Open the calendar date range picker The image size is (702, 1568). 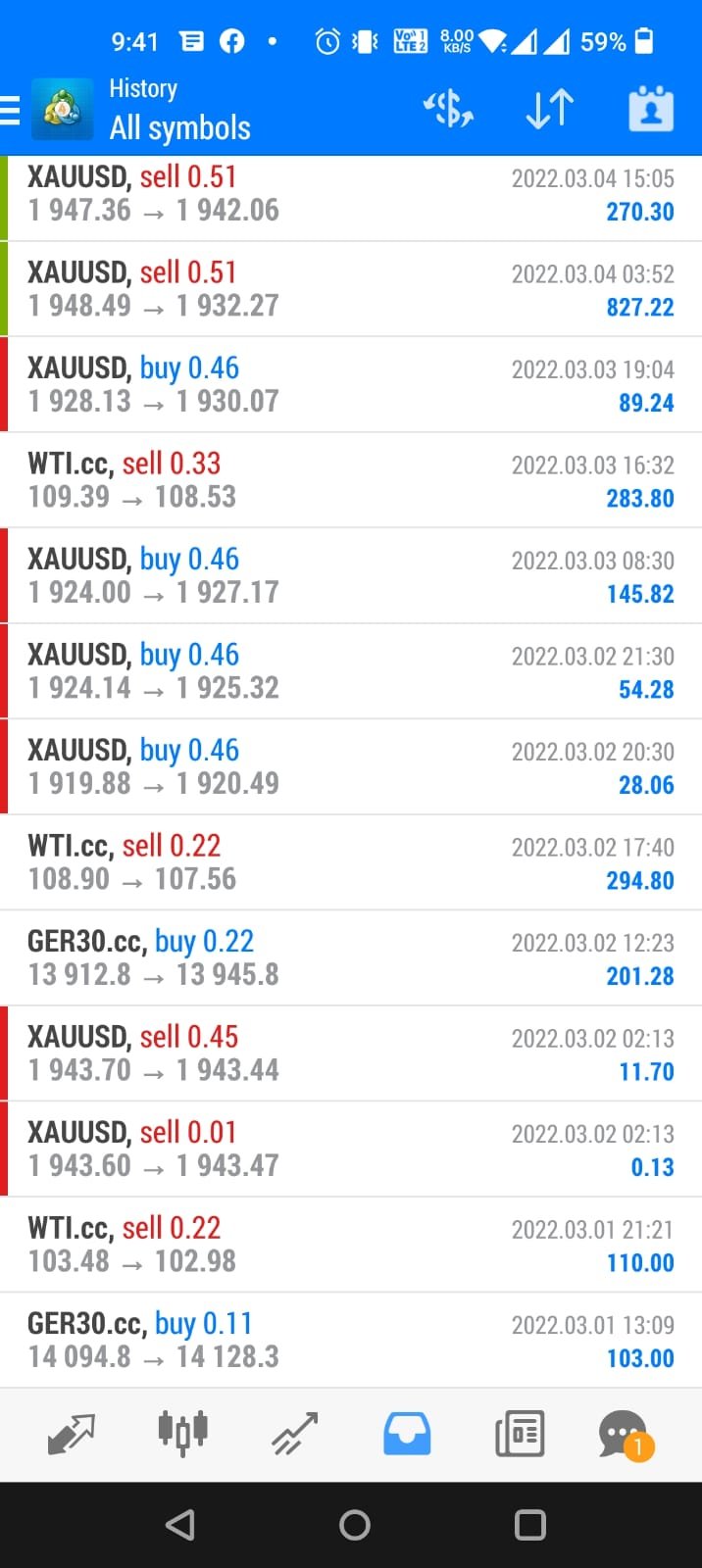point(650,109)
